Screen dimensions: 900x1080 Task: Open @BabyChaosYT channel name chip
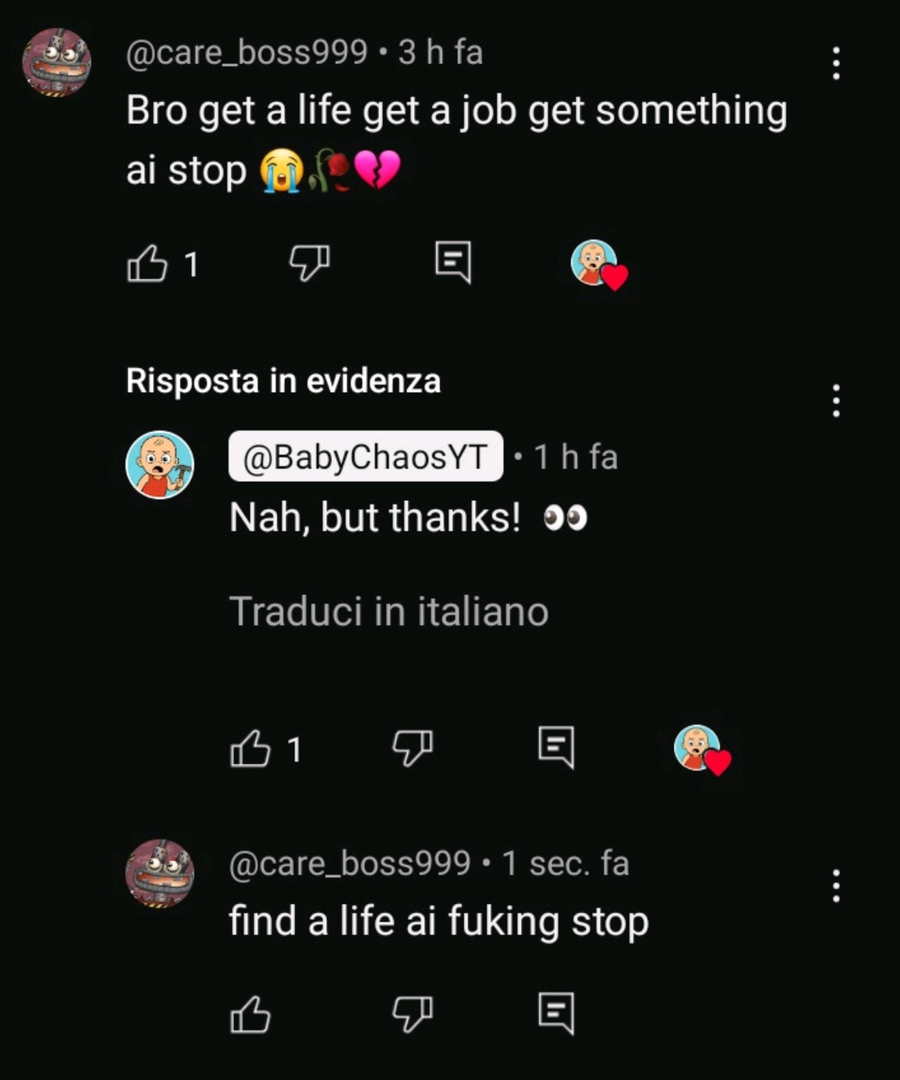[366, 458]
